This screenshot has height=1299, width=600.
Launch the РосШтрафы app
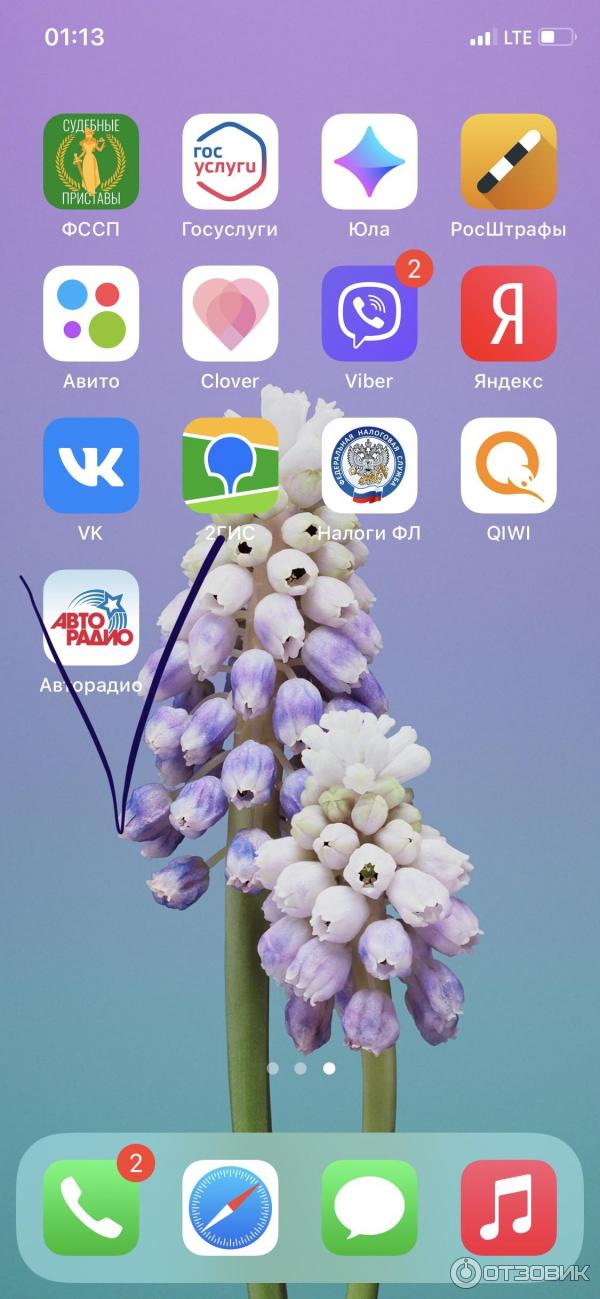pos(508,162)
